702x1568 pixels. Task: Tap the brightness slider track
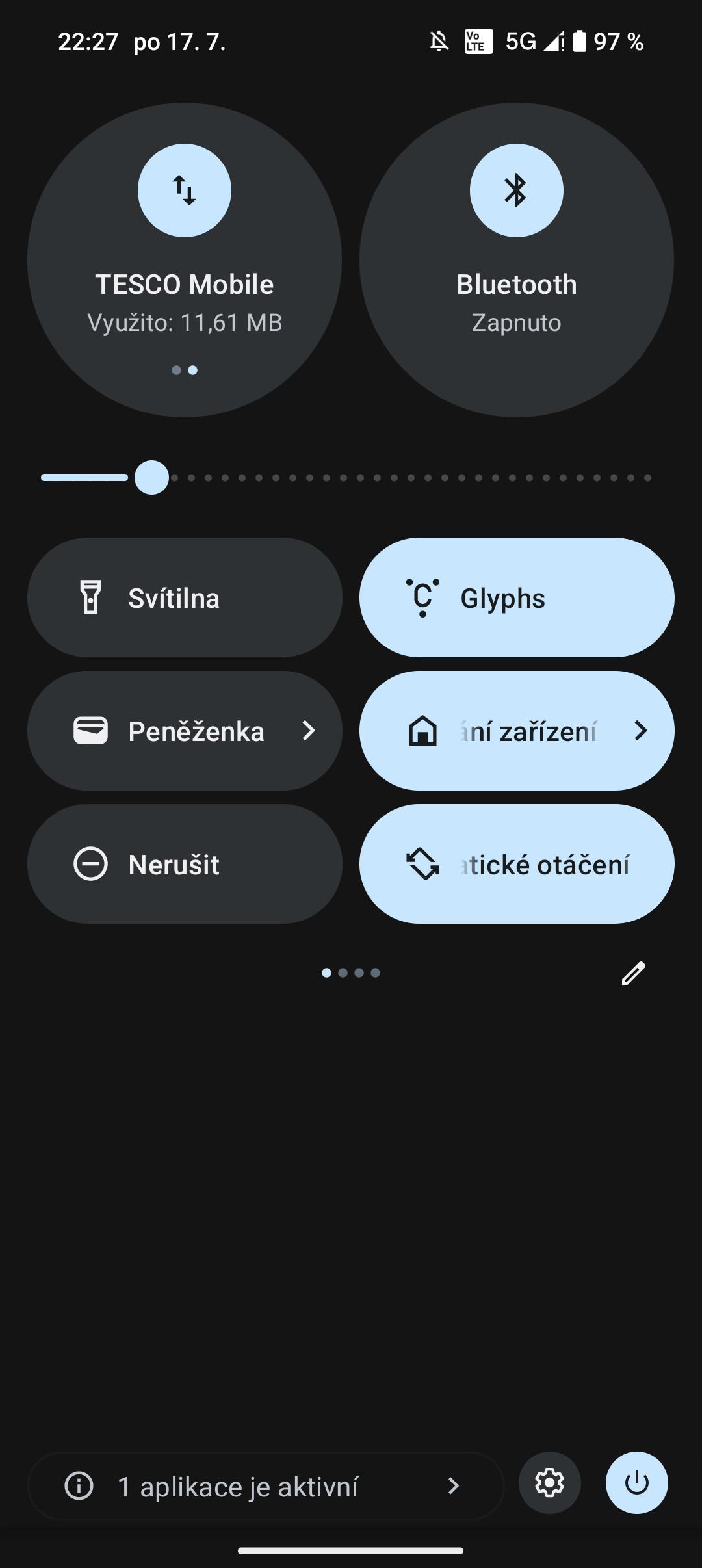(x=346, y=478)
